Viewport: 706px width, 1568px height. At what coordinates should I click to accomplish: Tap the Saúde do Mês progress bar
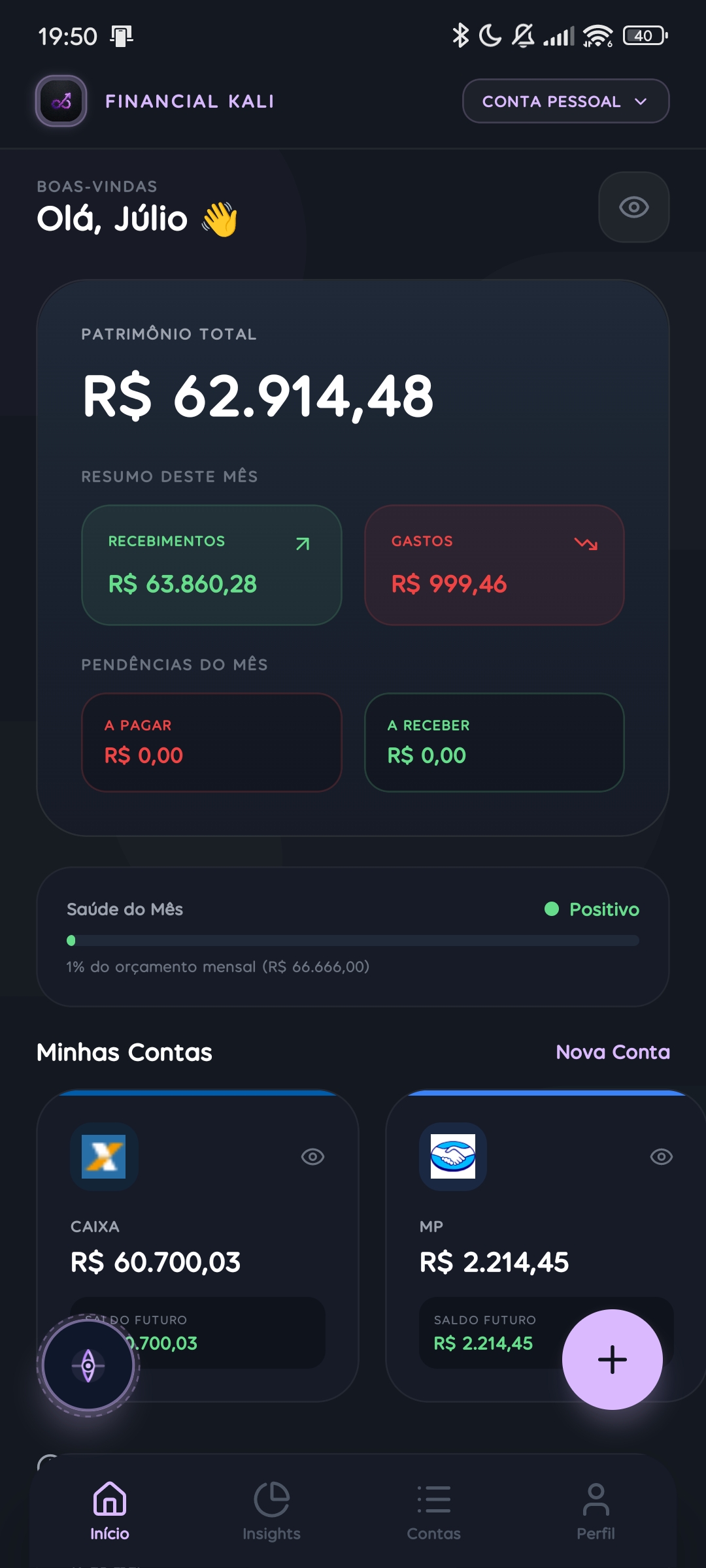point(352,941)
